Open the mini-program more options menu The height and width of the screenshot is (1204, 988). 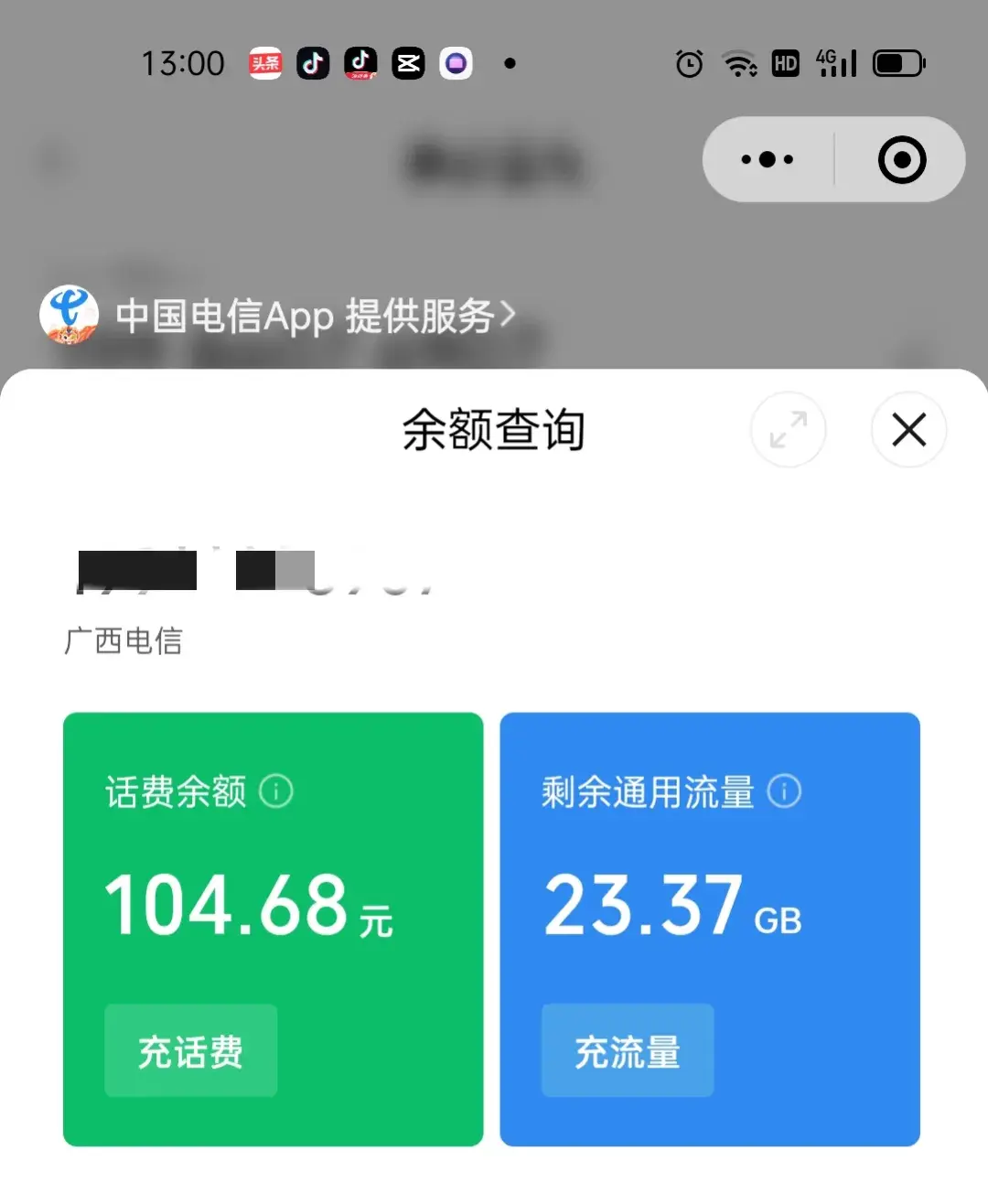pos(765,158)
